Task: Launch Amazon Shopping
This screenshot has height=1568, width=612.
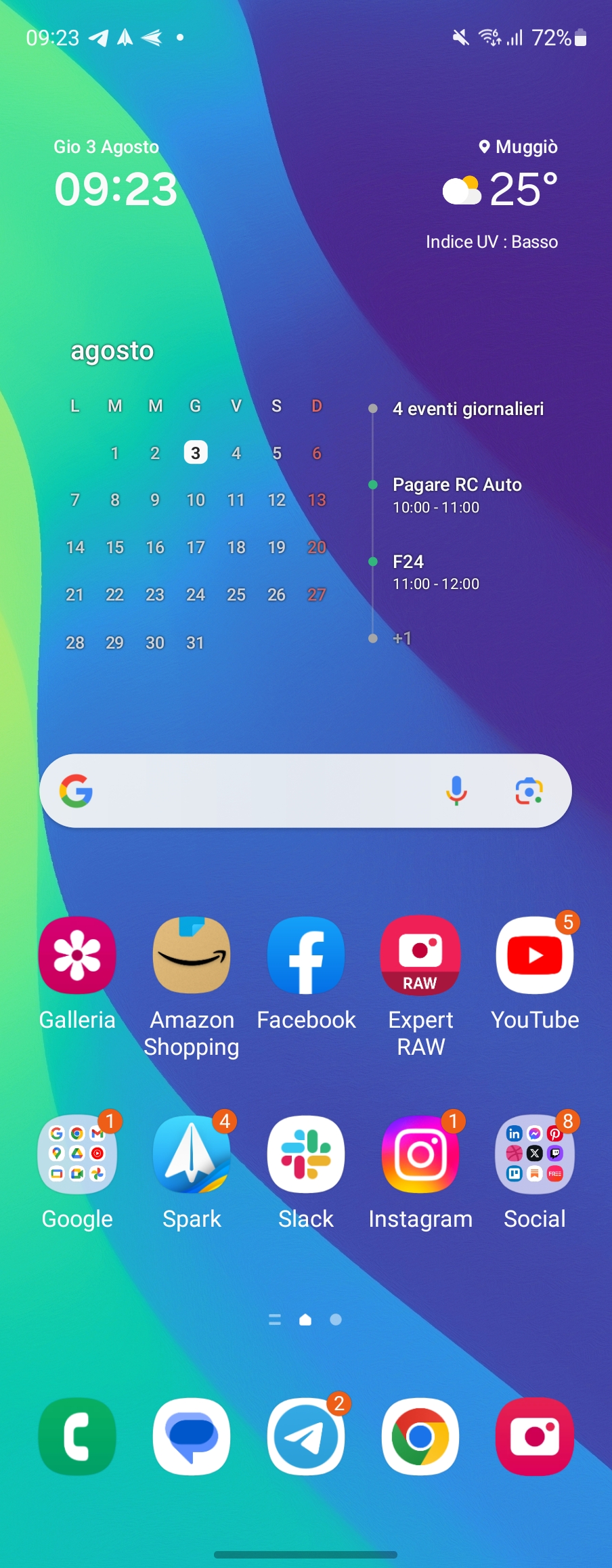Action: 192,955
